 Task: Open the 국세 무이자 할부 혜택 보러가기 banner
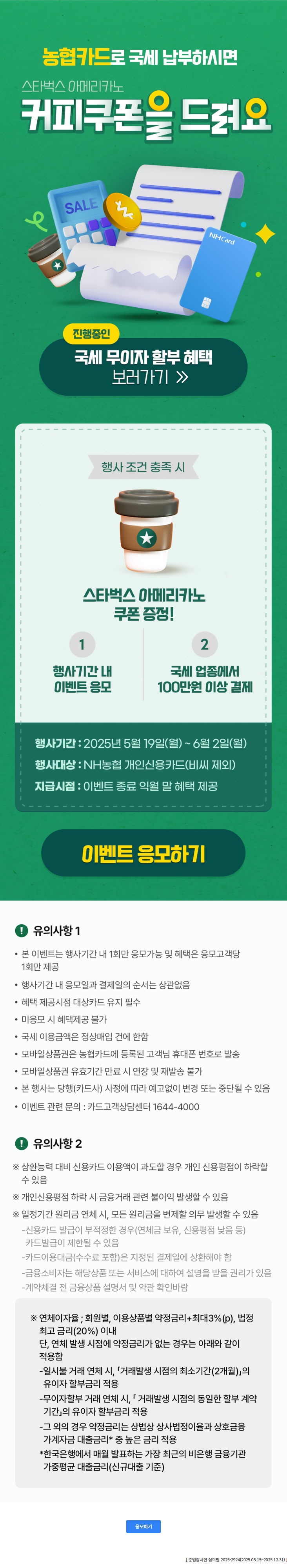point(143,367)
